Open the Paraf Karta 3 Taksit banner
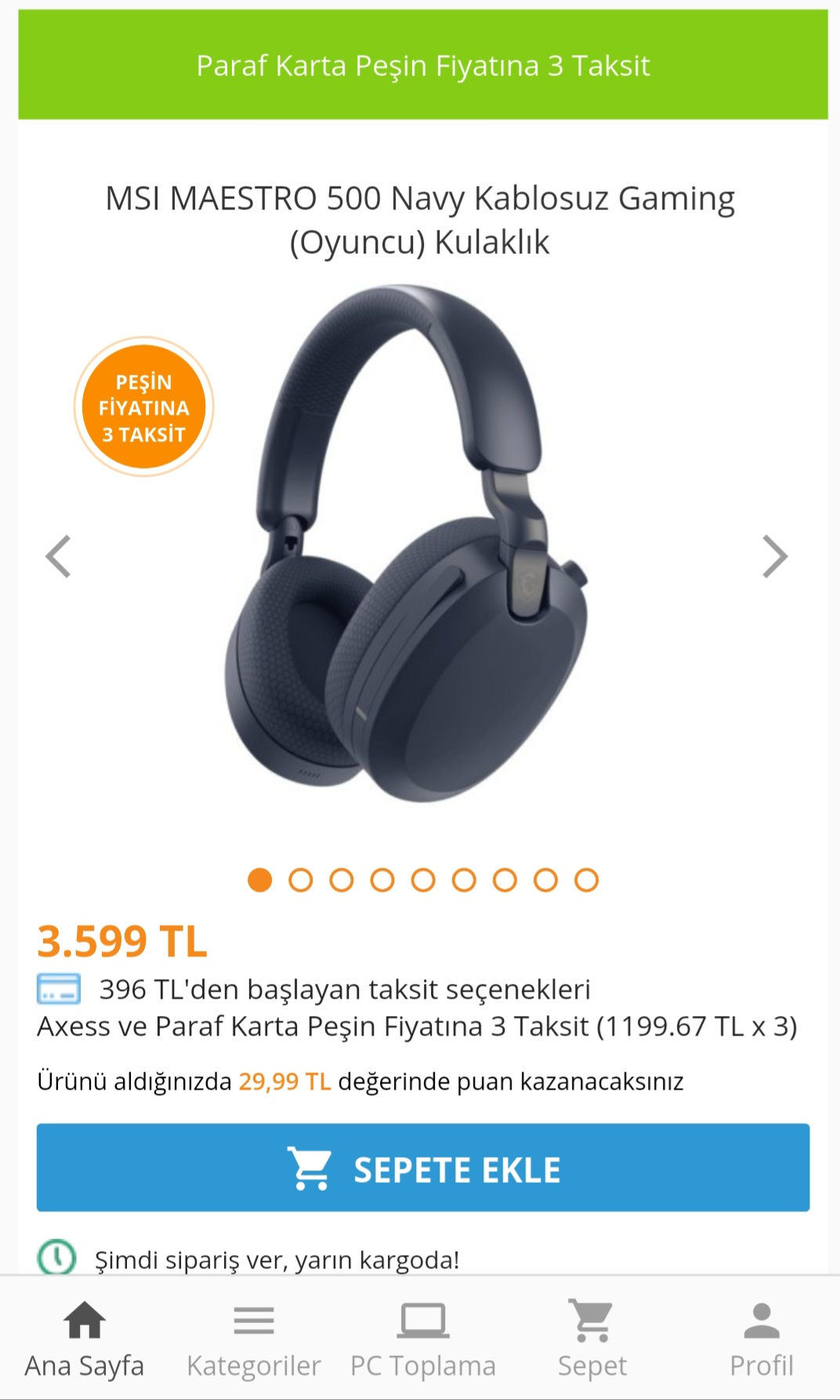The image size is (840, 1400). click(423, 65)
